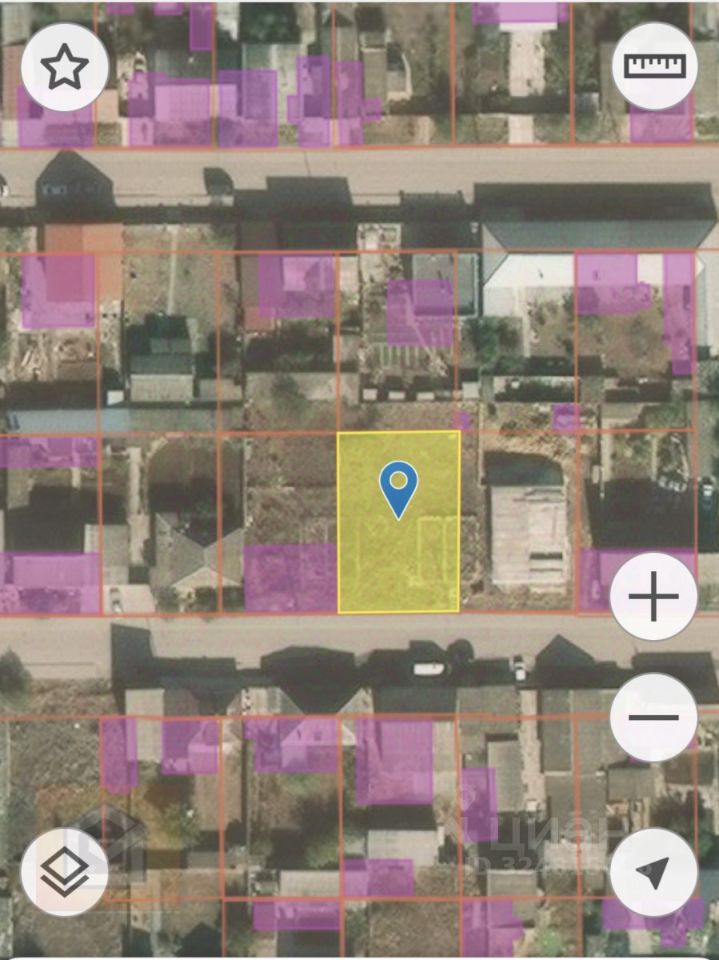Viewport: 719px width, 960px height.
Task: Zoom in on the map
Action: 653,597
